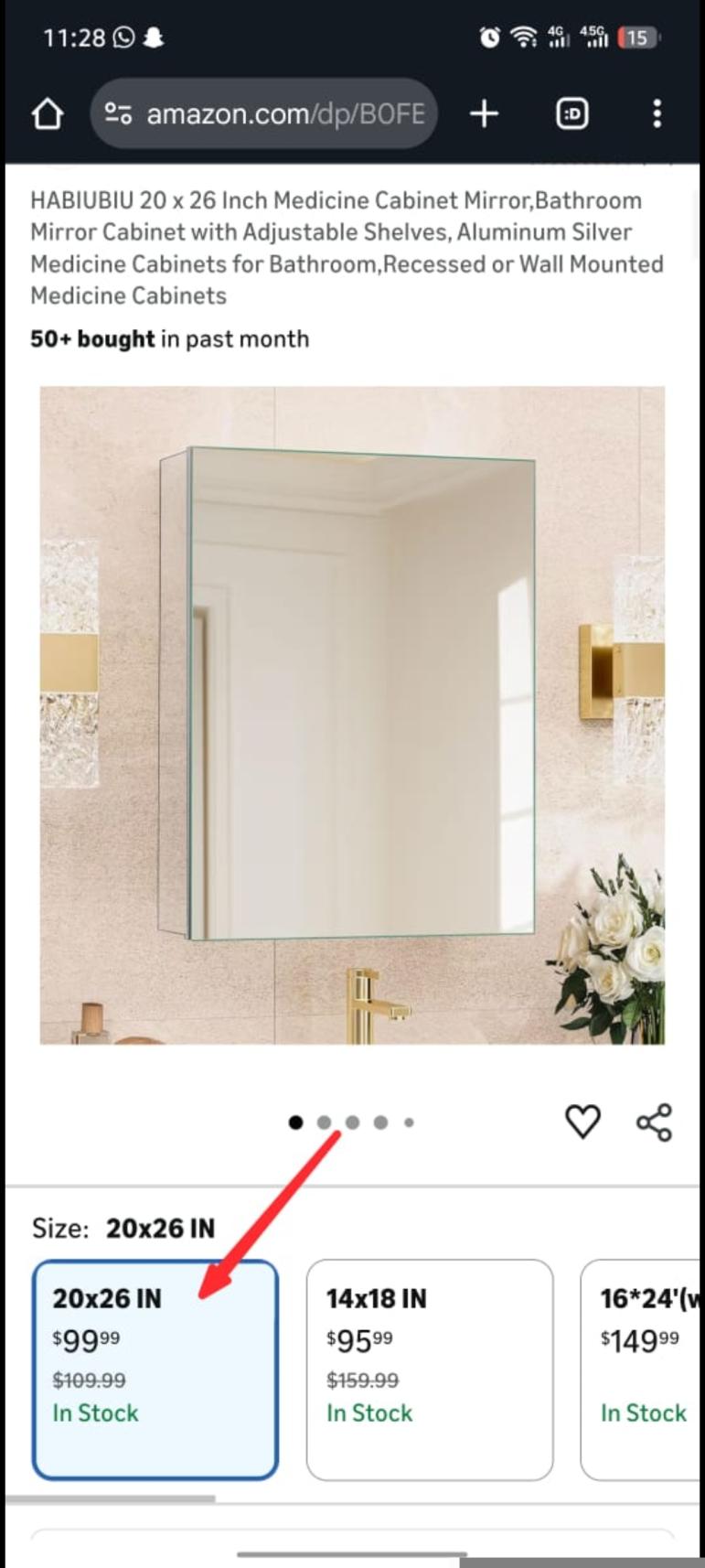Image resolution: width=705 pixels, height=1568 pixels.
Task: Open the tab switcher
Action: (572, 114)
